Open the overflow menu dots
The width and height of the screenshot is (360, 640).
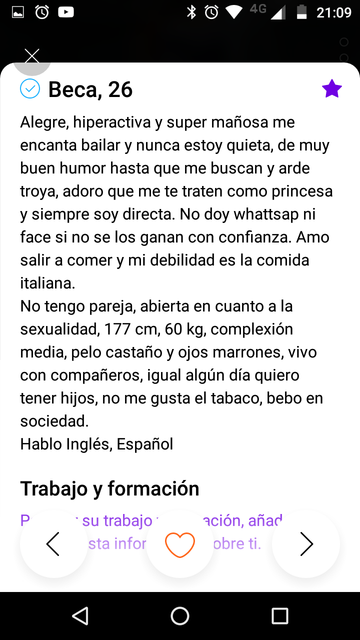[x=344, y=49]
